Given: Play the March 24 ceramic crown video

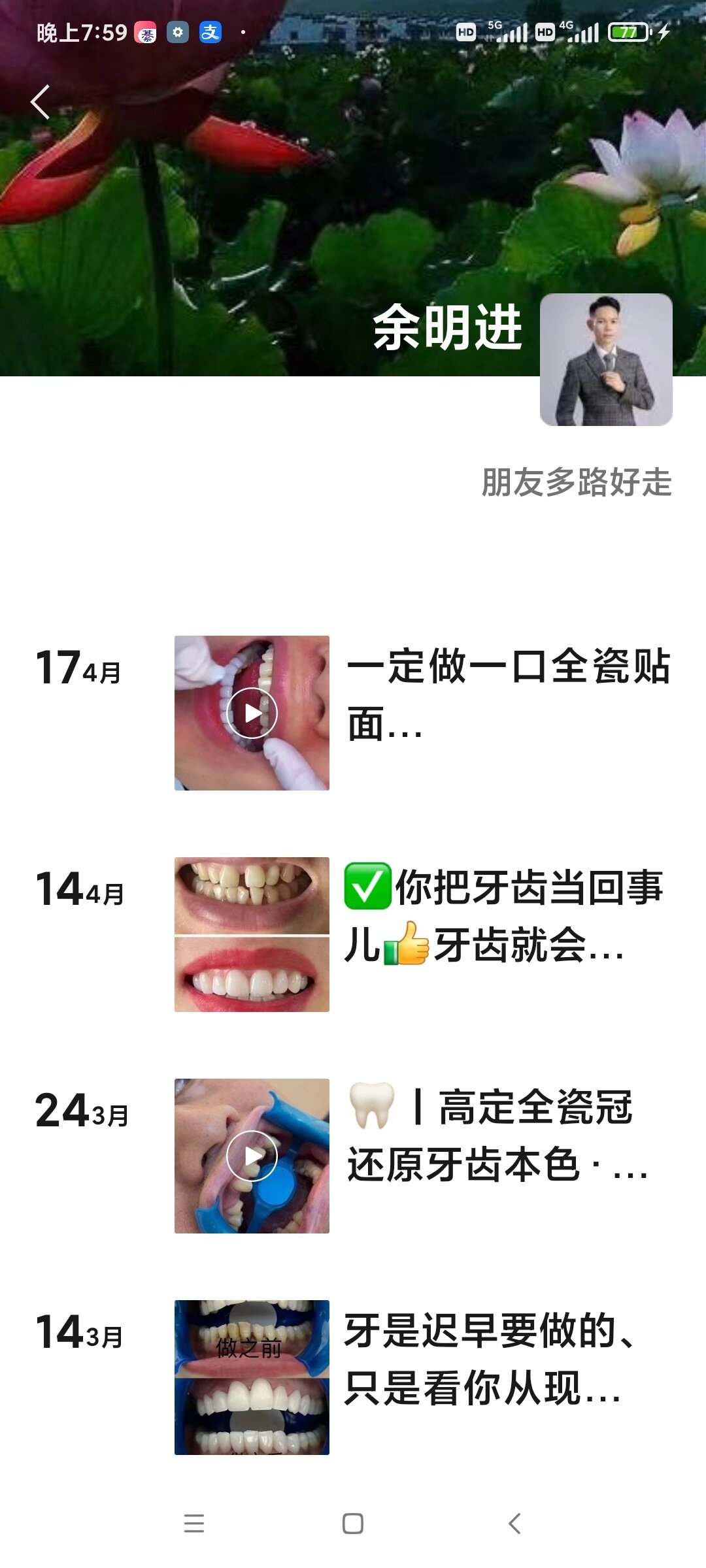Looking at the screenshot, I should pyautogui.click(x=252, y=1156).
